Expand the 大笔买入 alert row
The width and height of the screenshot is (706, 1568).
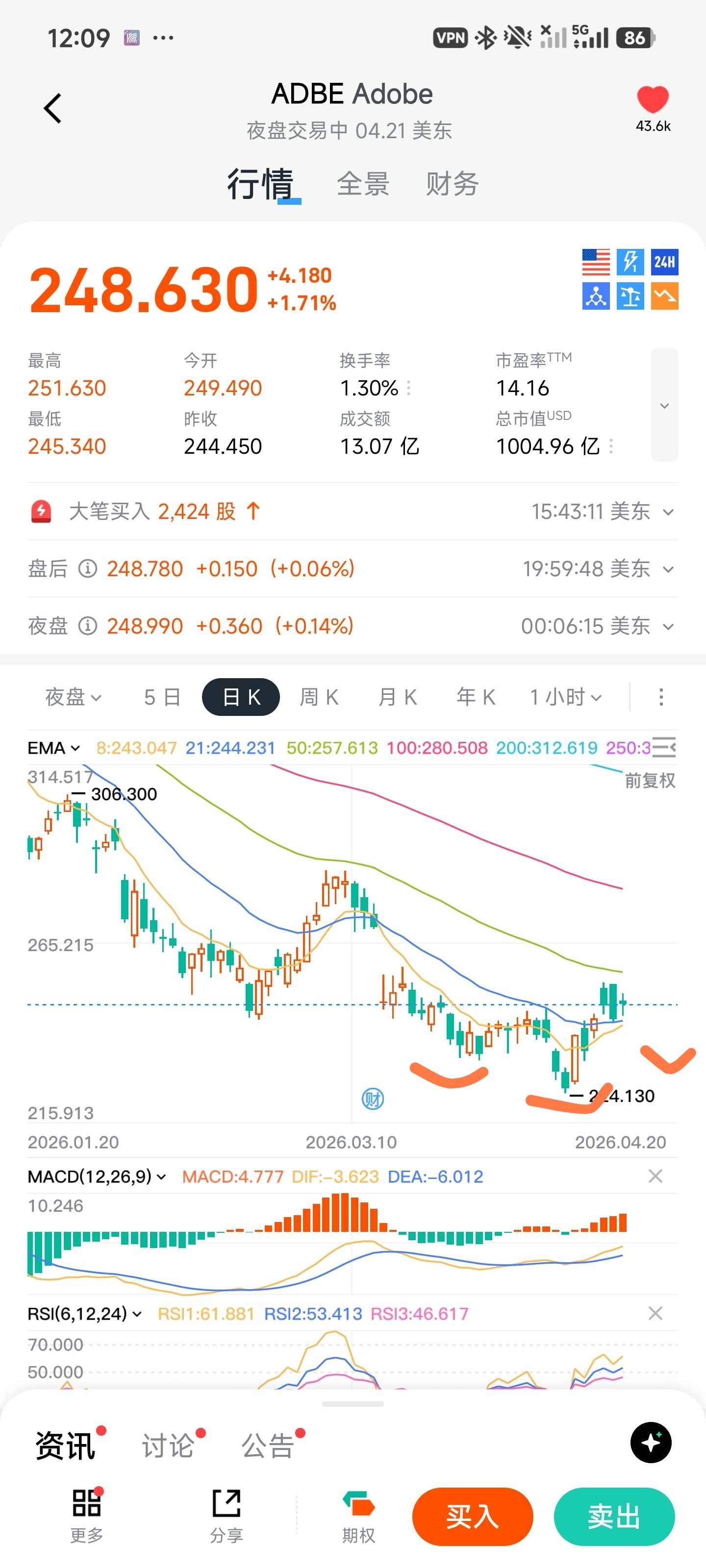pos(668,512)
